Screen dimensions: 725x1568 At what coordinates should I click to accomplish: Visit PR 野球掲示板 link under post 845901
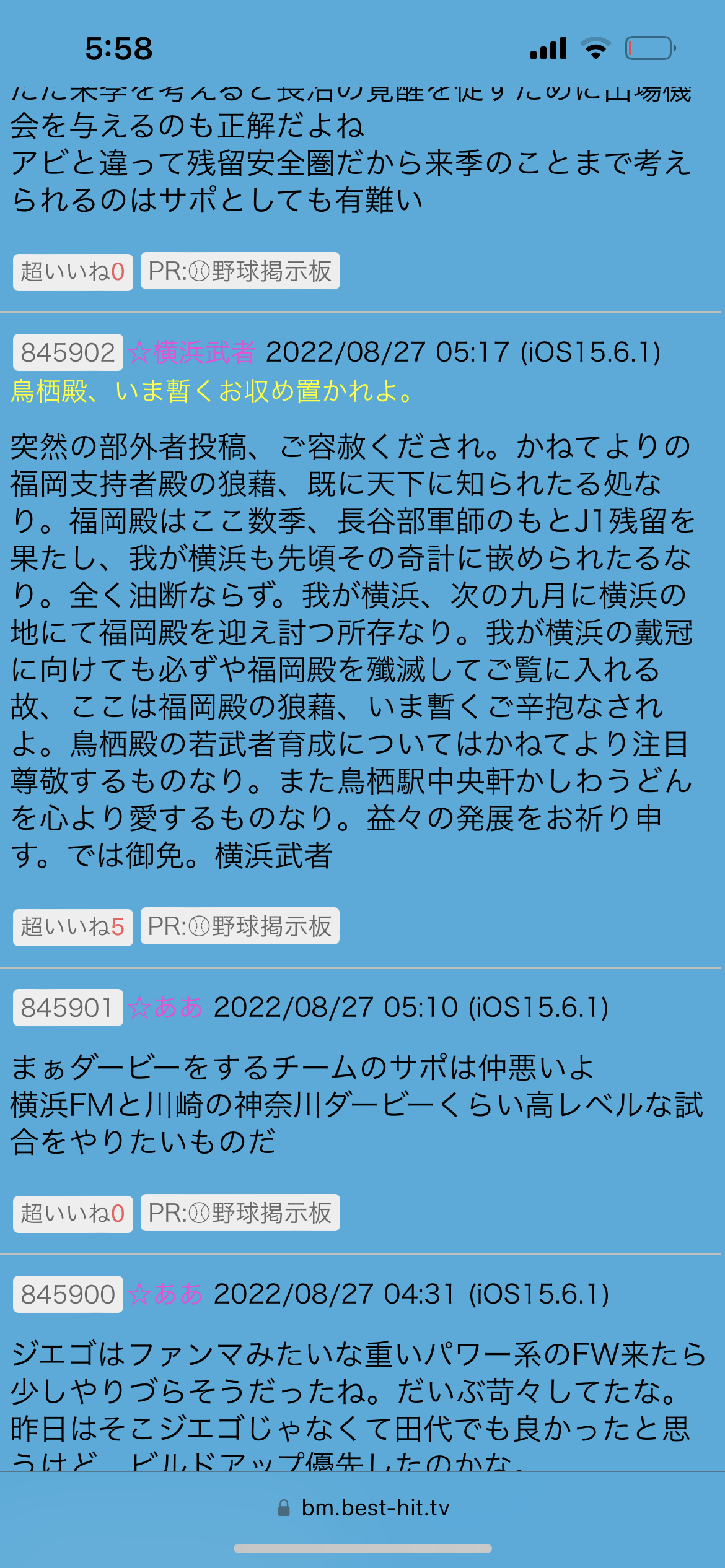click(240, 1213)
